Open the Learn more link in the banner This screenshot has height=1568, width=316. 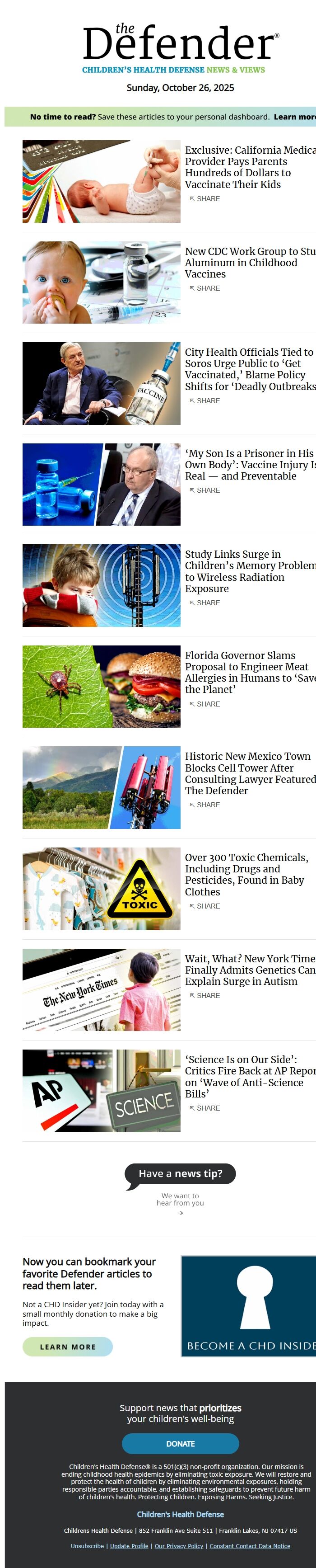[295, 117]
